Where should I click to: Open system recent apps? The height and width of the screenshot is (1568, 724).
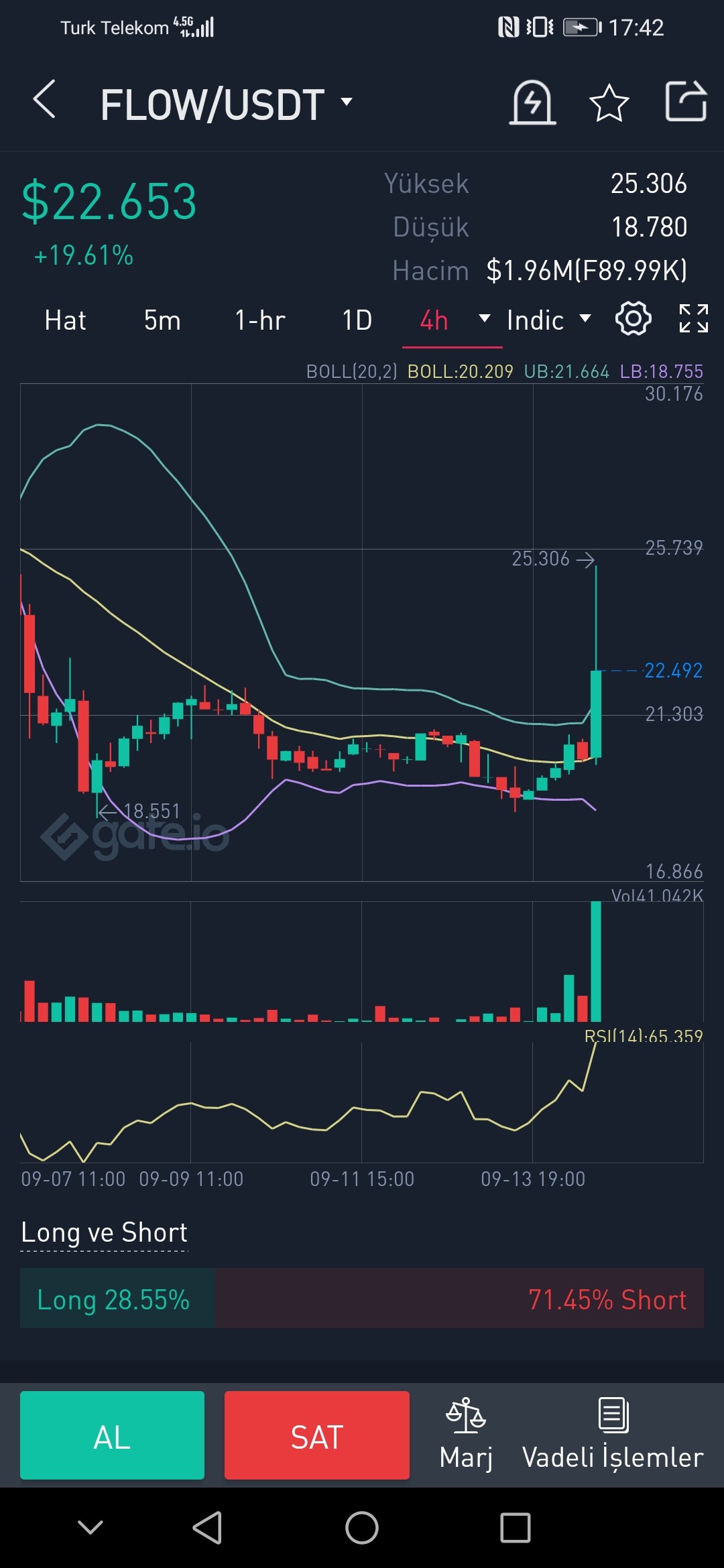click(x=516, y=1528)
